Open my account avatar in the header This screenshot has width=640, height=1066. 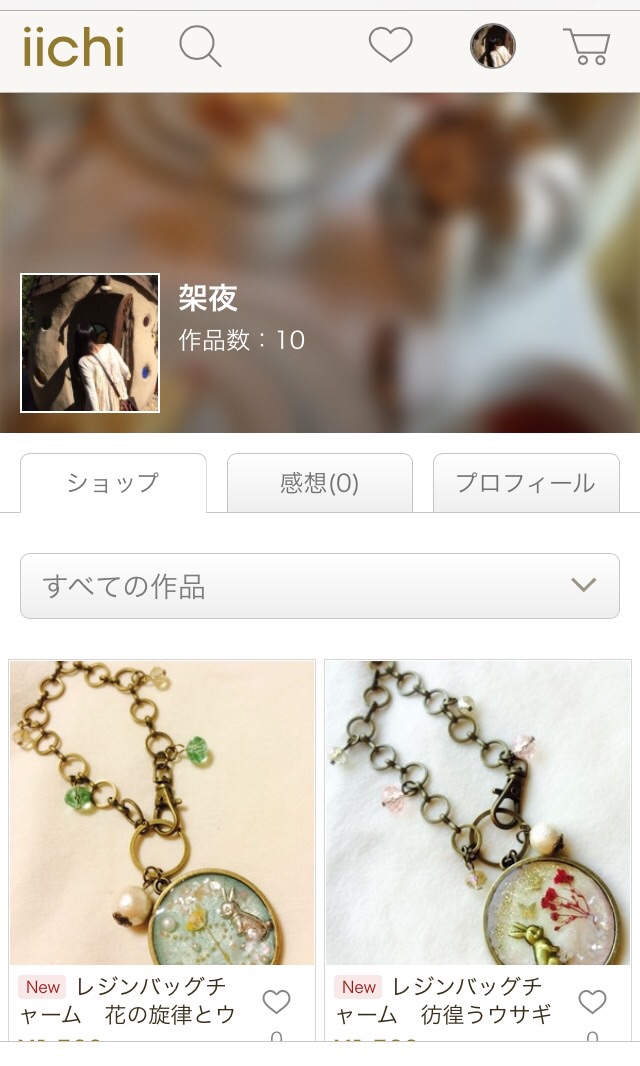coord(493,46)
